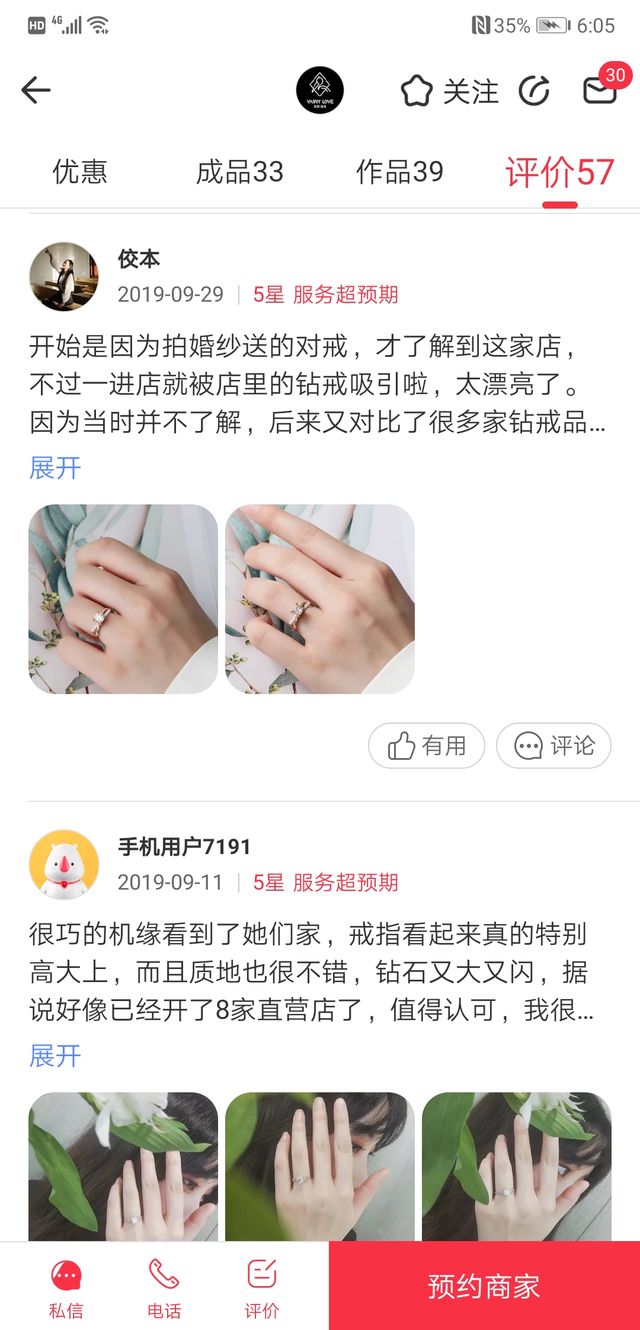The image size is (640, 1330).
Task: Call the merchant via 电话
Action: [164, 1287]
